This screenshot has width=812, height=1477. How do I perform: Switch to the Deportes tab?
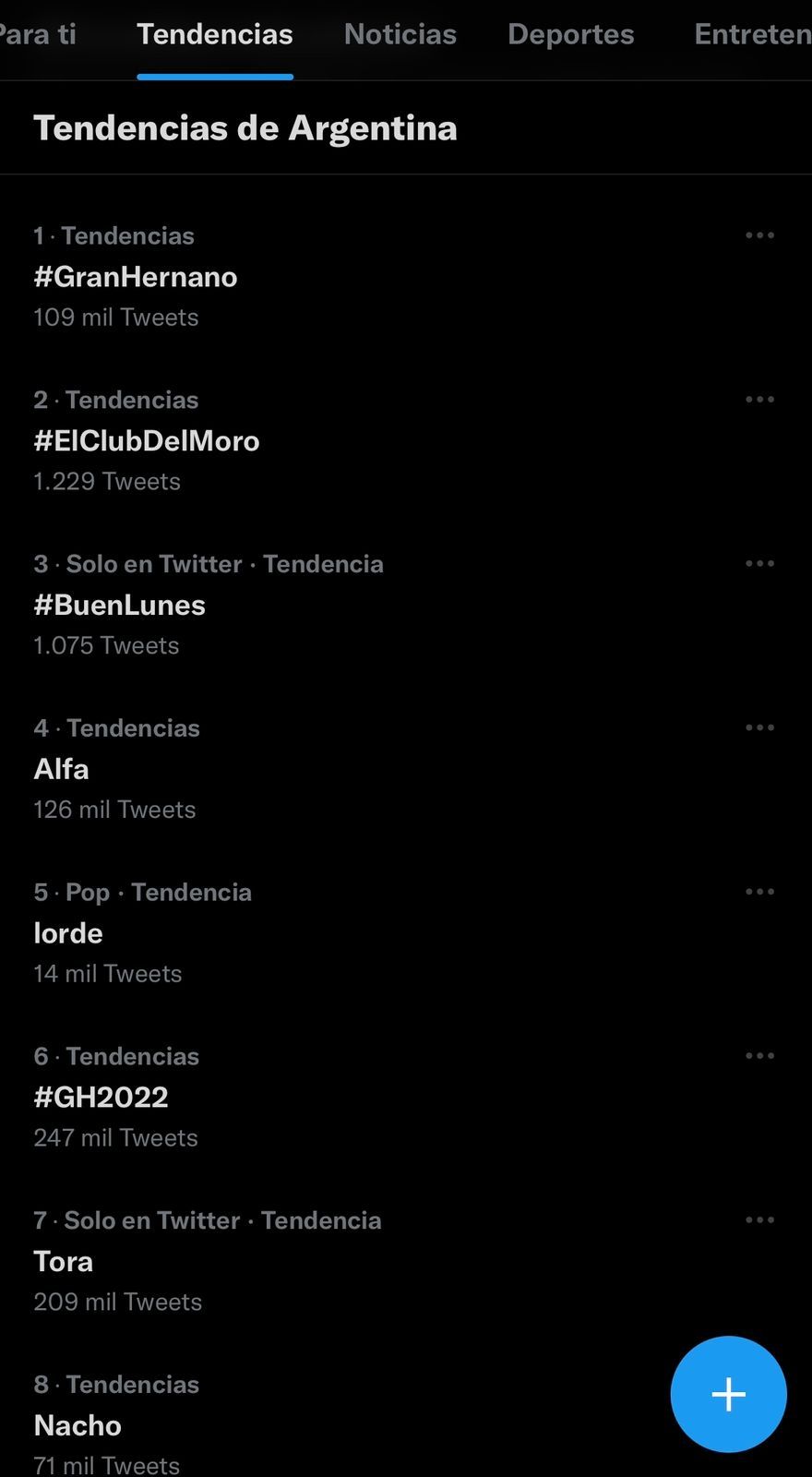click(x=570, y=34)
